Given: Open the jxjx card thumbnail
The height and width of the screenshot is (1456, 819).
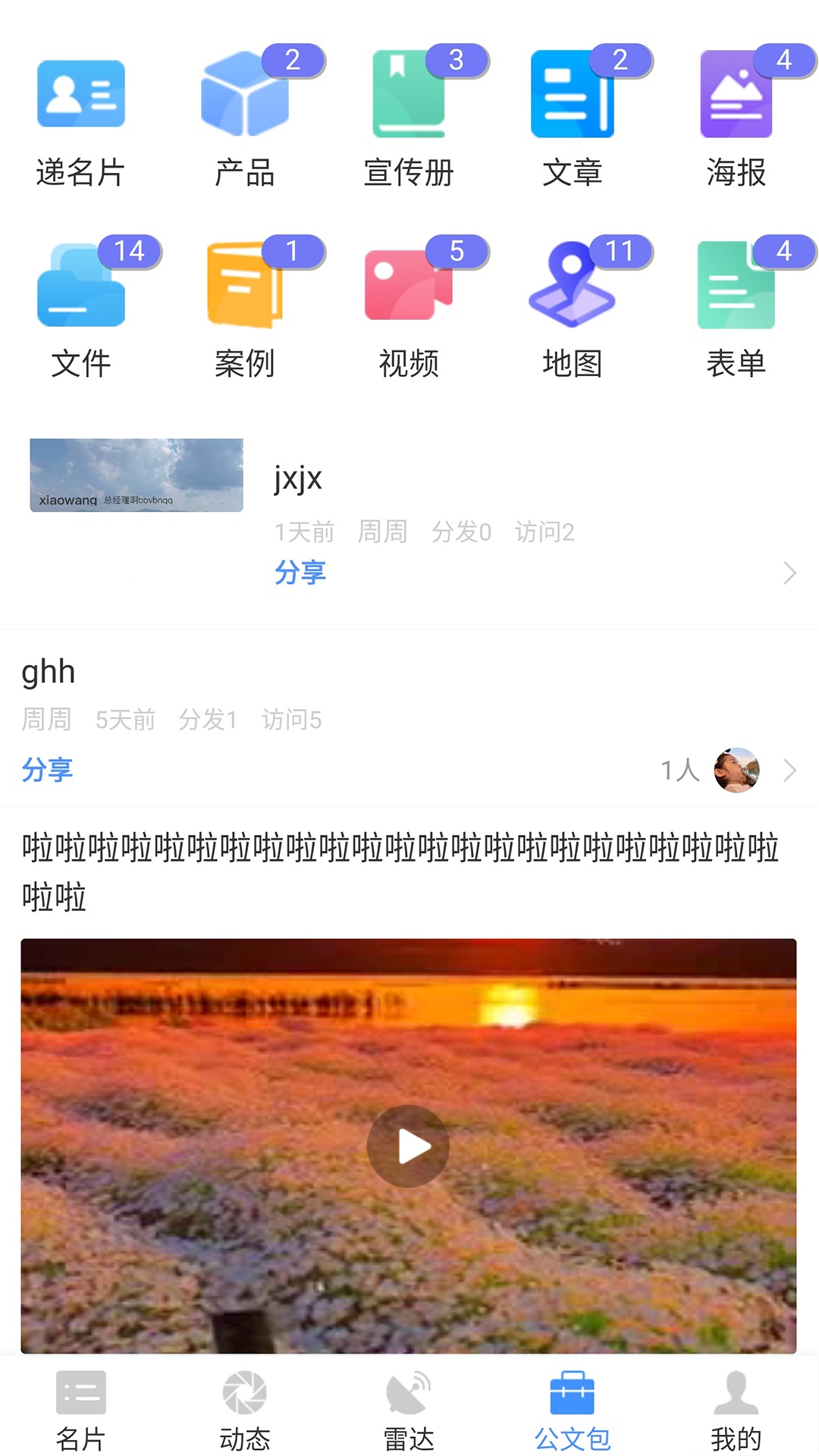Looking at the screenshot, I should coord(136,475).
